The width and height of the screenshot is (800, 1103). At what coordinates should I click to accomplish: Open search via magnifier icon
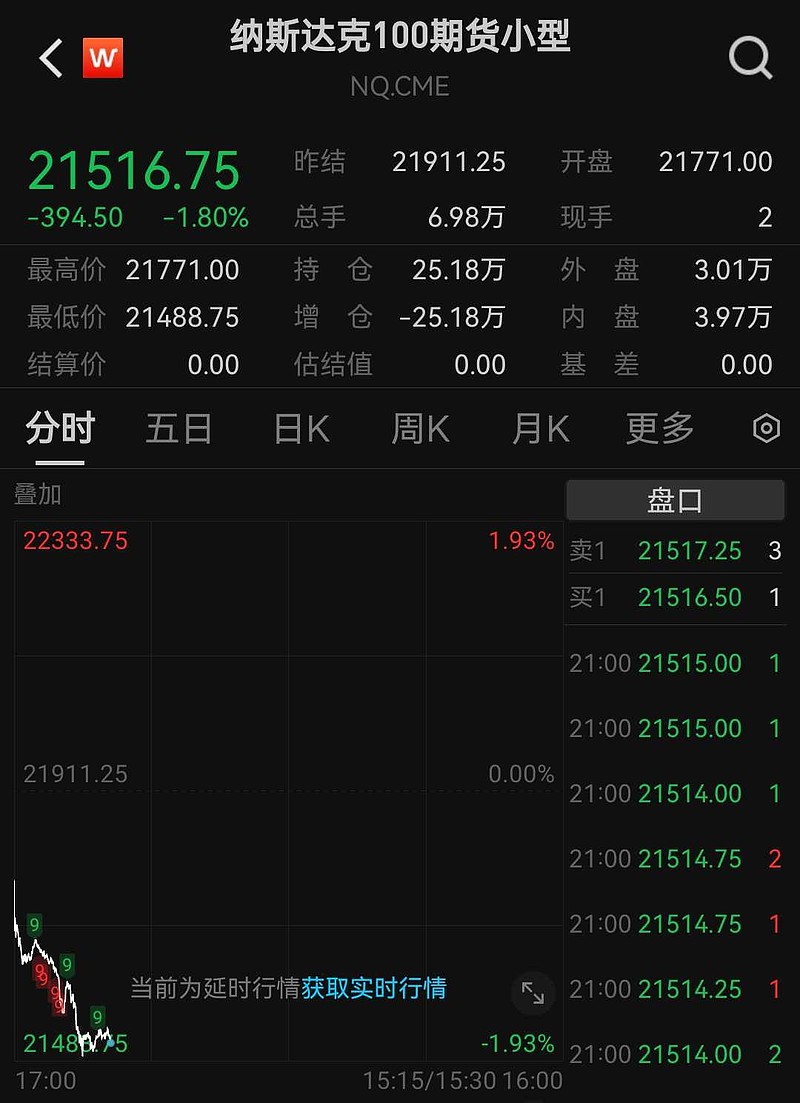pos(749,58)
